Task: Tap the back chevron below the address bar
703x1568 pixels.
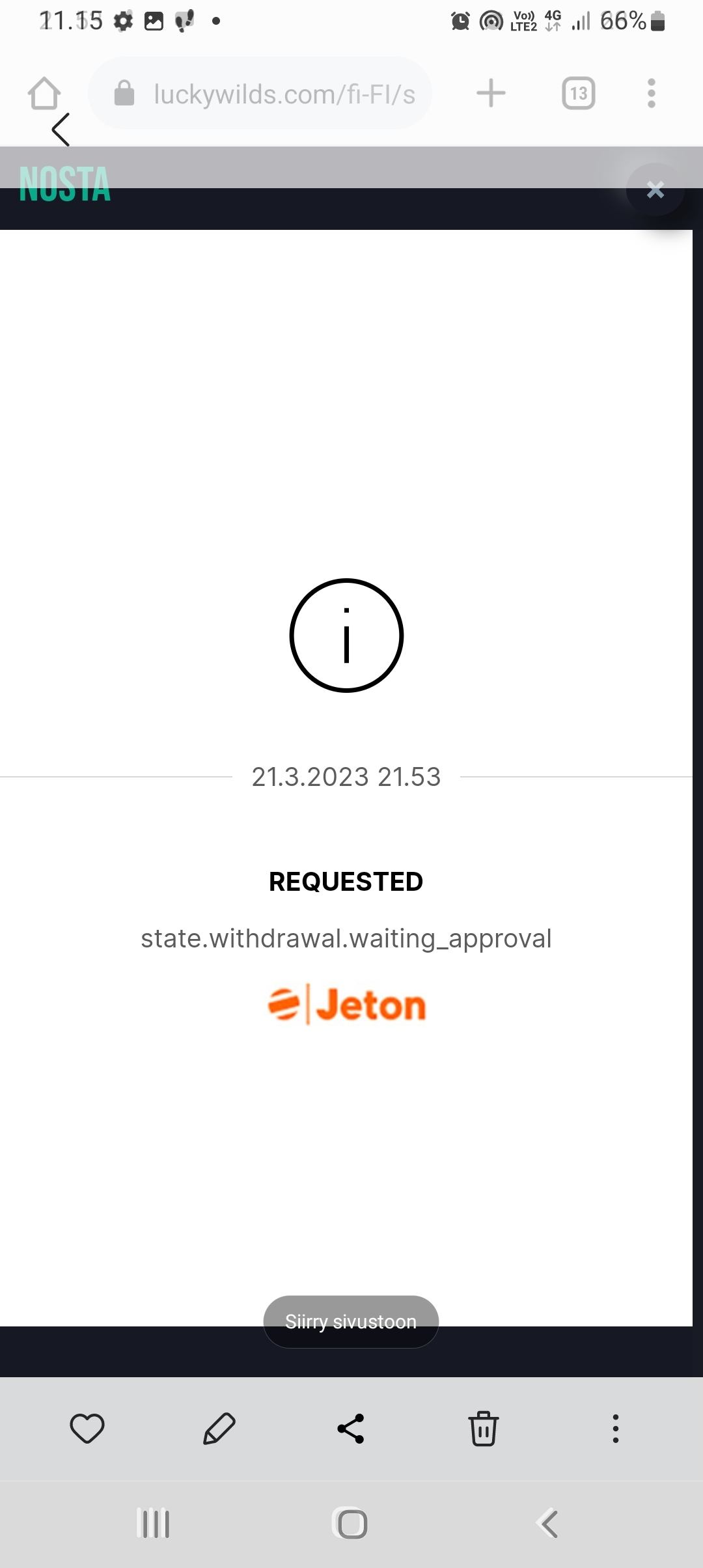Action: point(60,130)
